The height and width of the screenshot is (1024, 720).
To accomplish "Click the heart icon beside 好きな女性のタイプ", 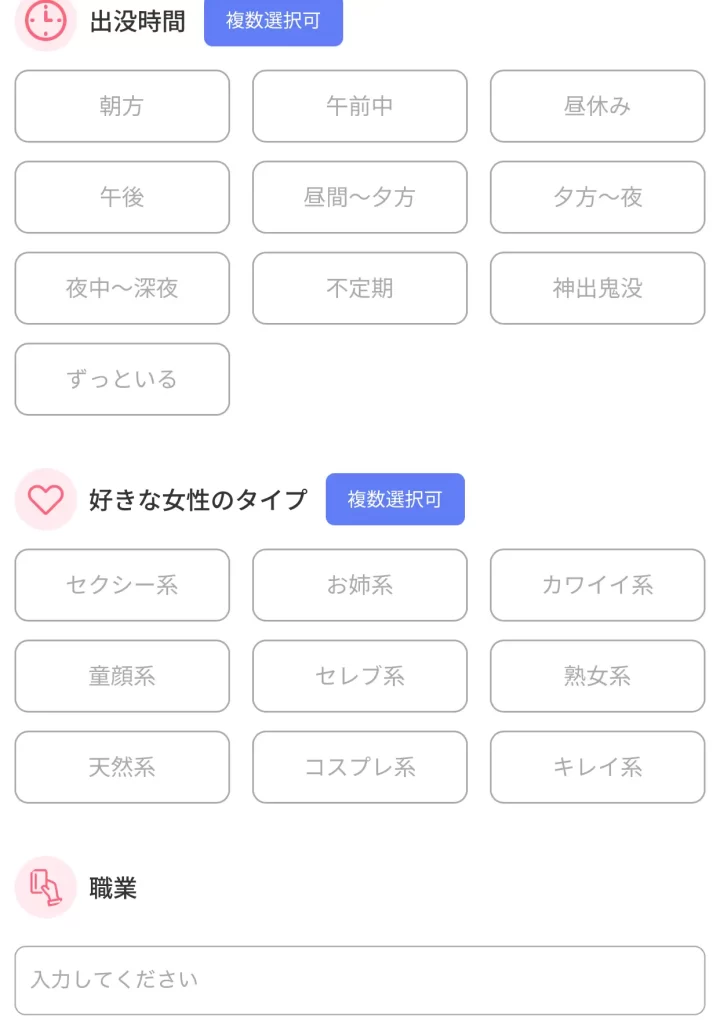I will coord(44,499).
